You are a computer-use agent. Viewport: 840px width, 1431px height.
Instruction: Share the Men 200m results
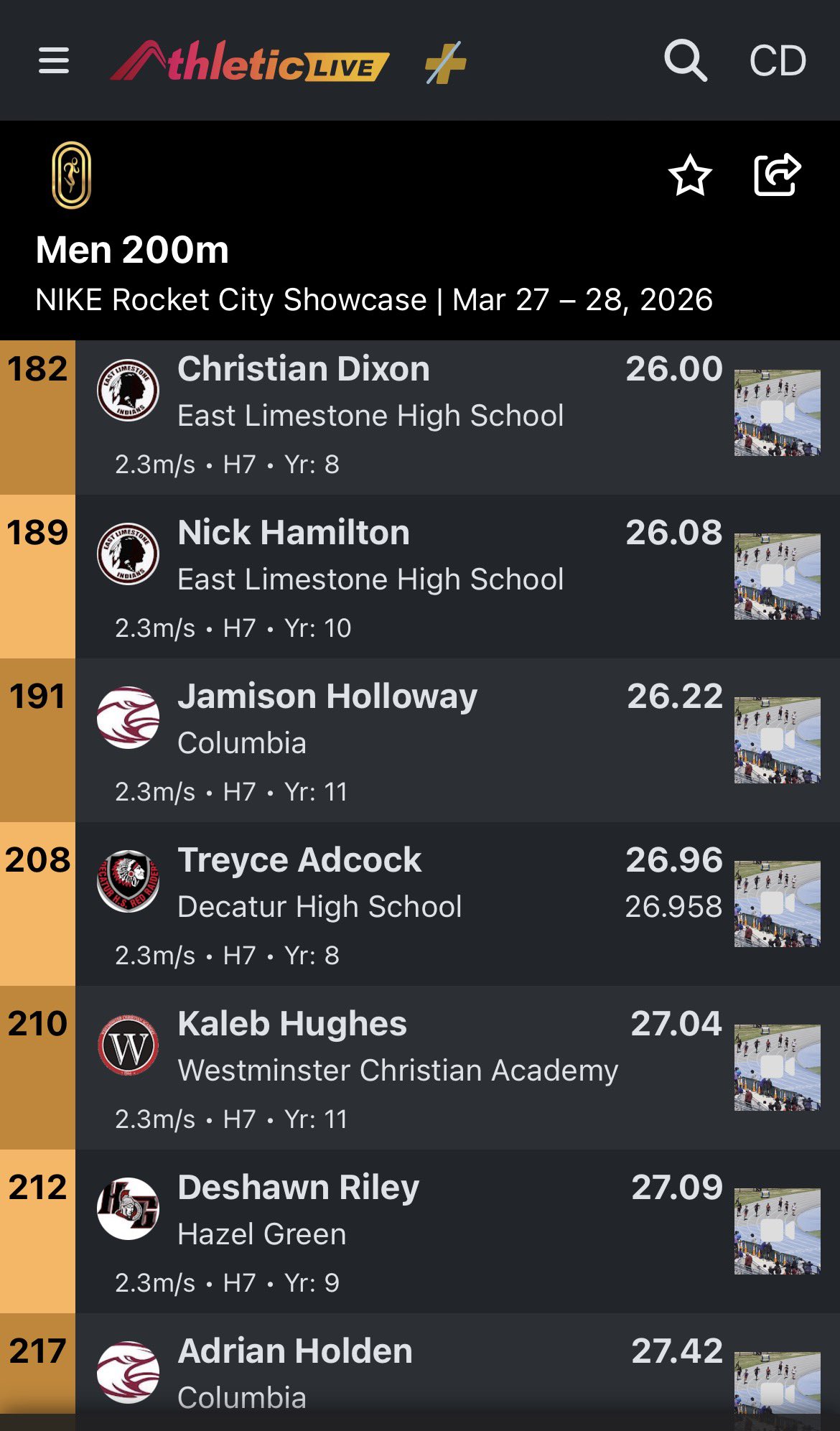777,174
